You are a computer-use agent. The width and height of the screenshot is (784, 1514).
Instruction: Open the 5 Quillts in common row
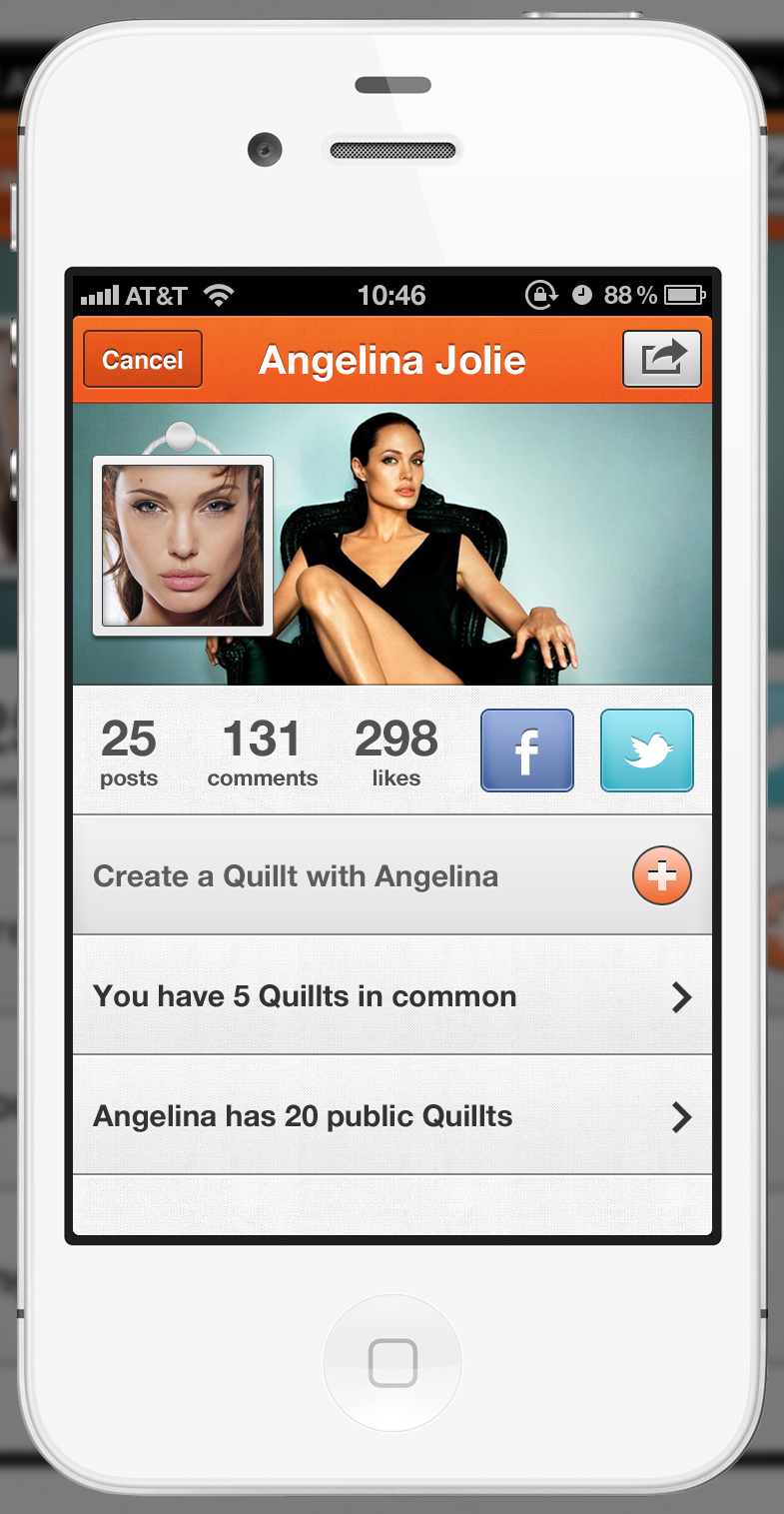(x=392, y=995)
